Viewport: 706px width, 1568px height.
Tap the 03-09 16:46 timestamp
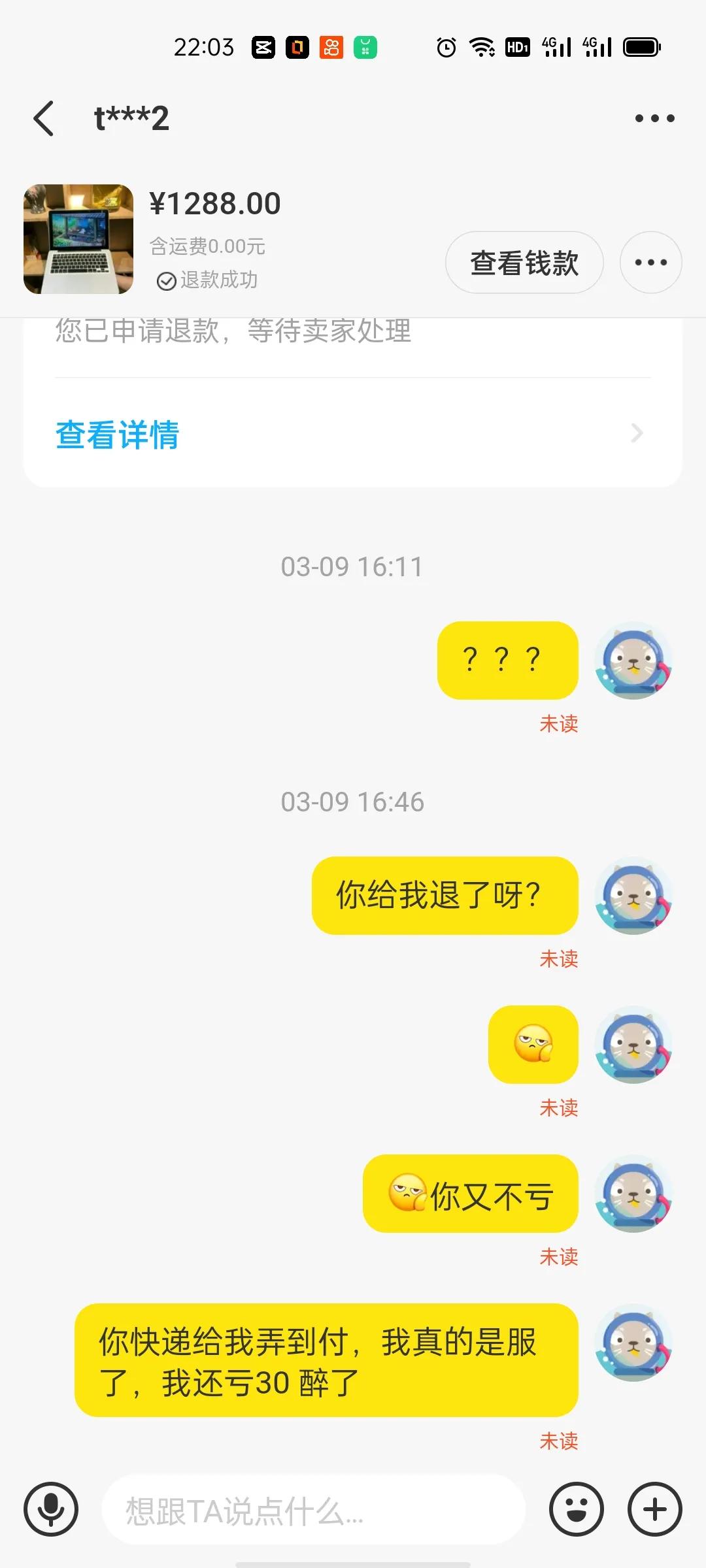(x=353, y=802)
